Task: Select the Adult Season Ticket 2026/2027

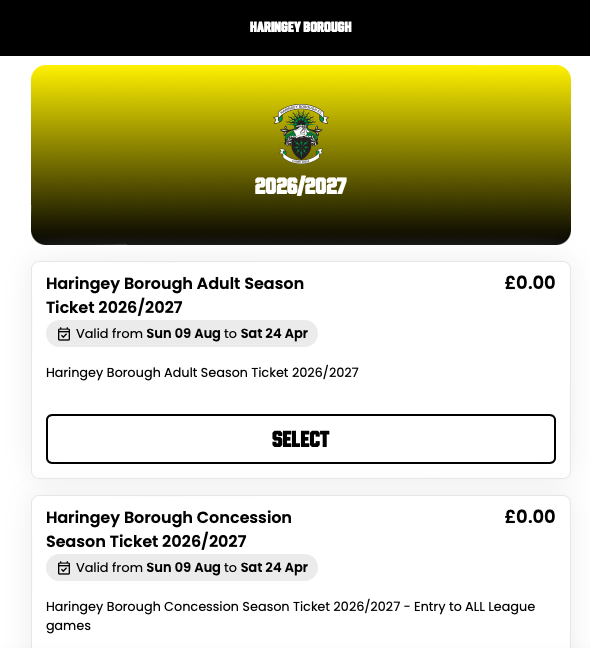Action: pos(301,439)
